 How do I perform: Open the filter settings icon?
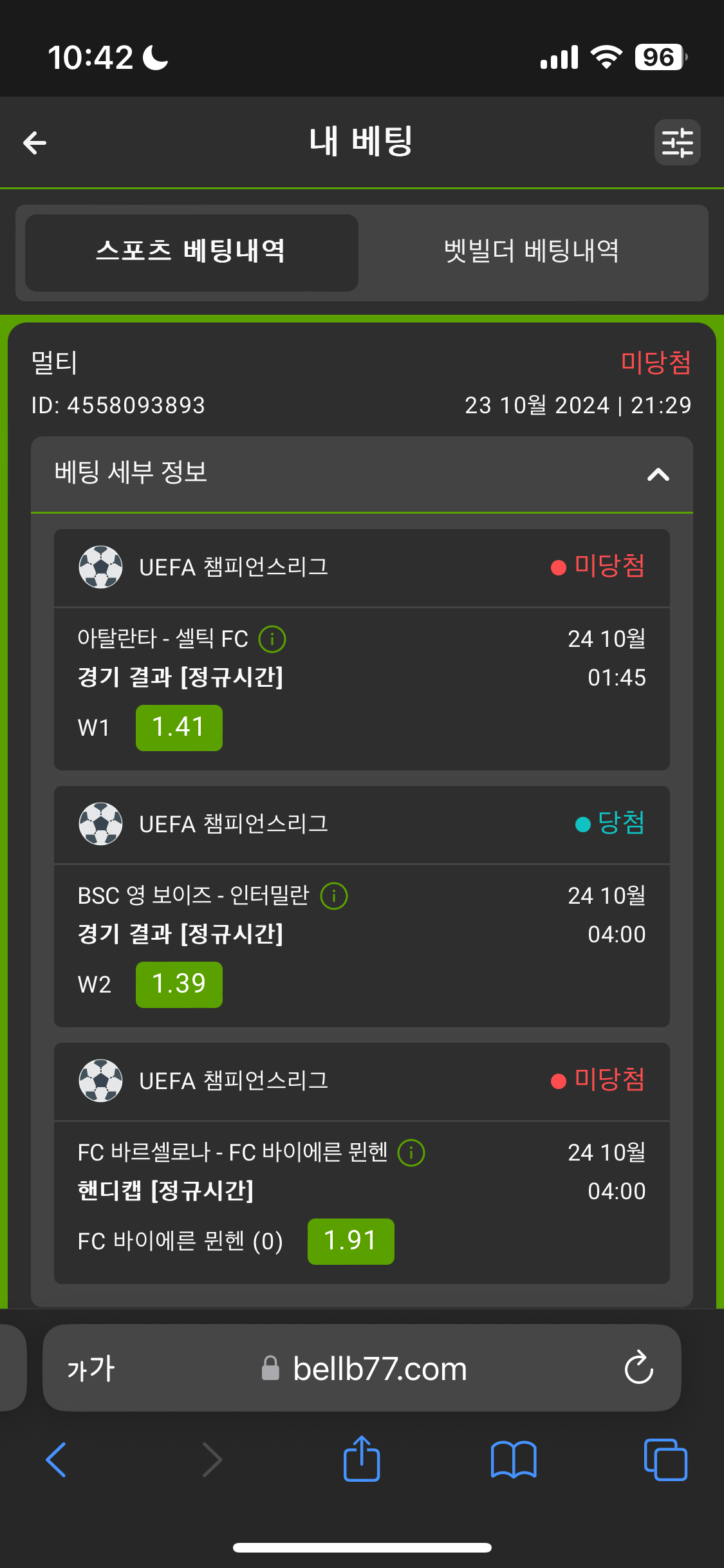pos(677,143)
